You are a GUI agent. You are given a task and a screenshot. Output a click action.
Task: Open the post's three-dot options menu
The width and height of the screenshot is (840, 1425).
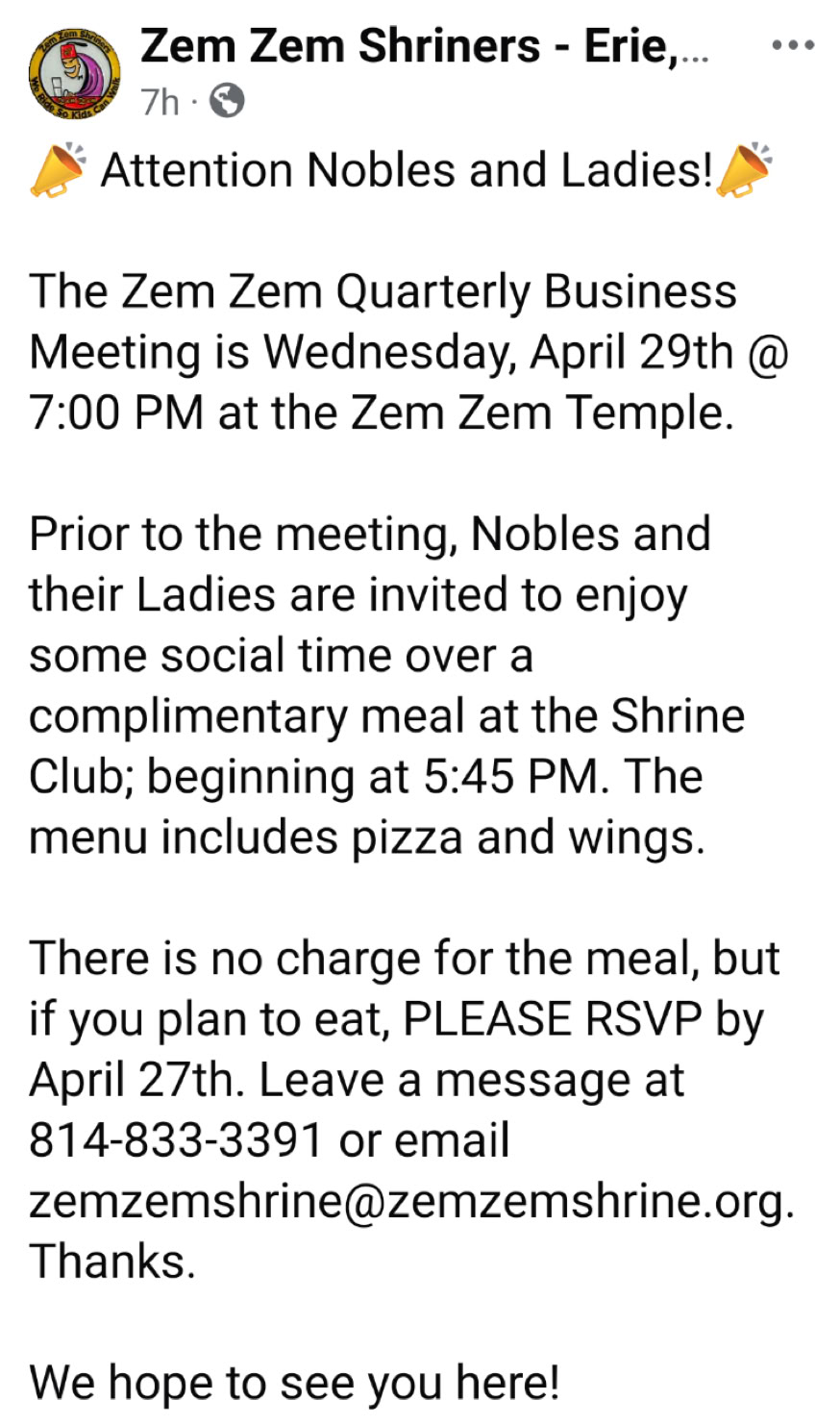point(793,45)
